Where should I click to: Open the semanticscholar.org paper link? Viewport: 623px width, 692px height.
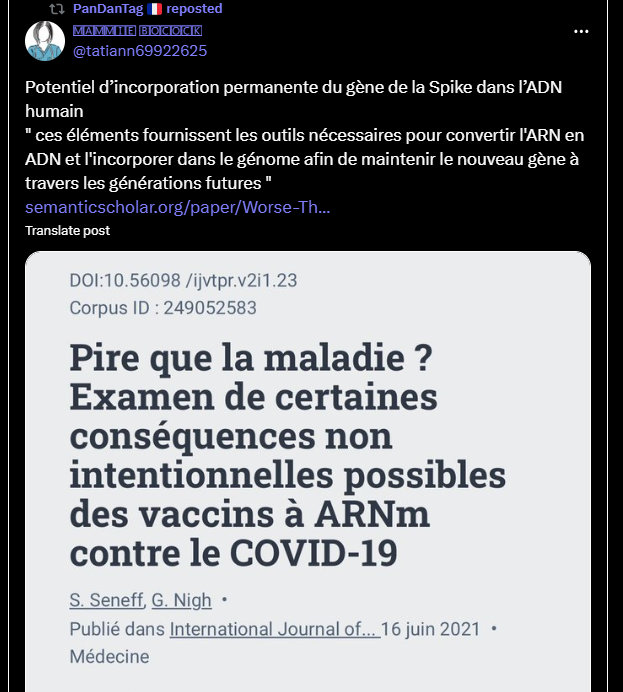tap(177, 208)
